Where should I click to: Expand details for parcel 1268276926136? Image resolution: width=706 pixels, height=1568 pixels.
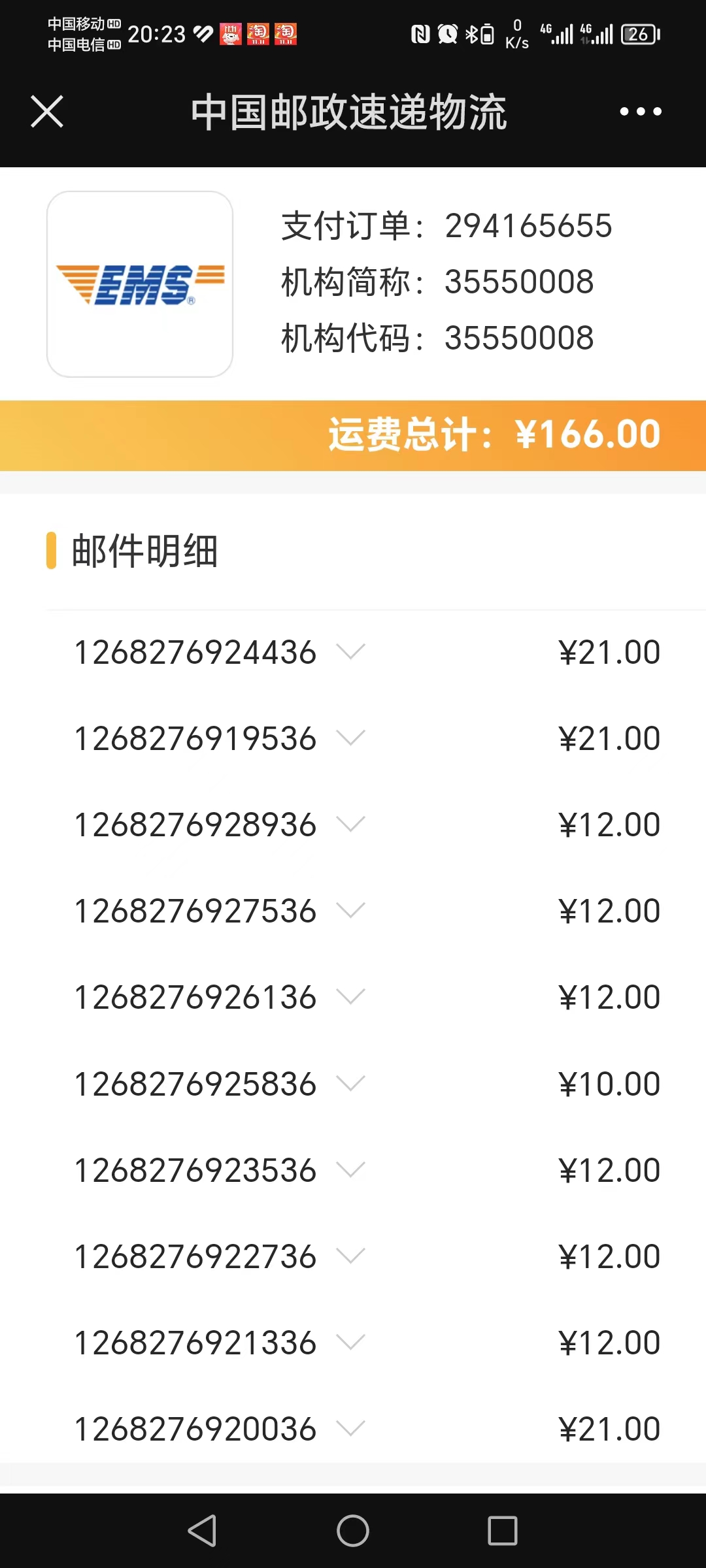tap(350, 996)
